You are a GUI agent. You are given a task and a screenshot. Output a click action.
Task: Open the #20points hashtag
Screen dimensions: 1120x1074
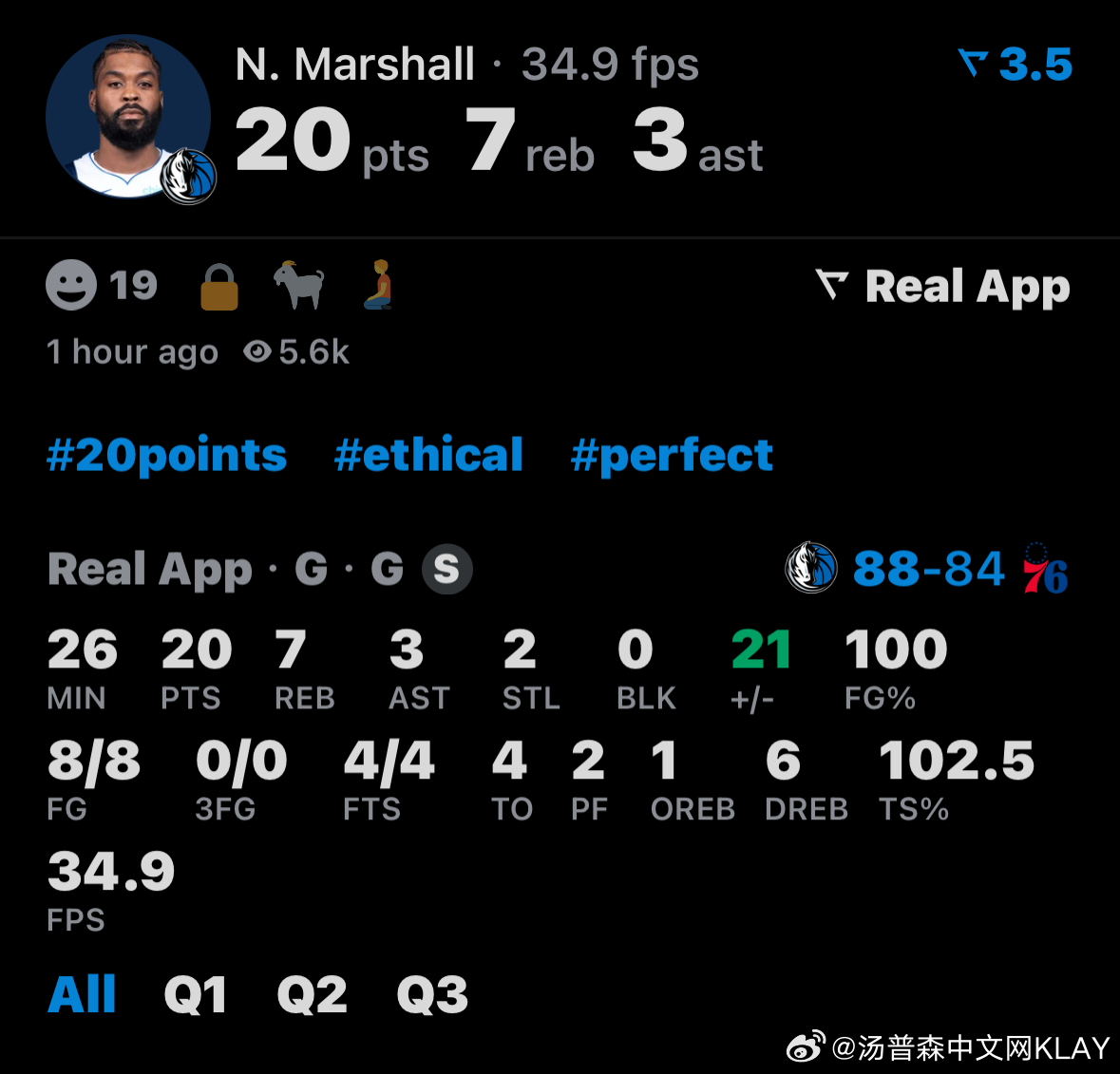click(x=167, y=455)
